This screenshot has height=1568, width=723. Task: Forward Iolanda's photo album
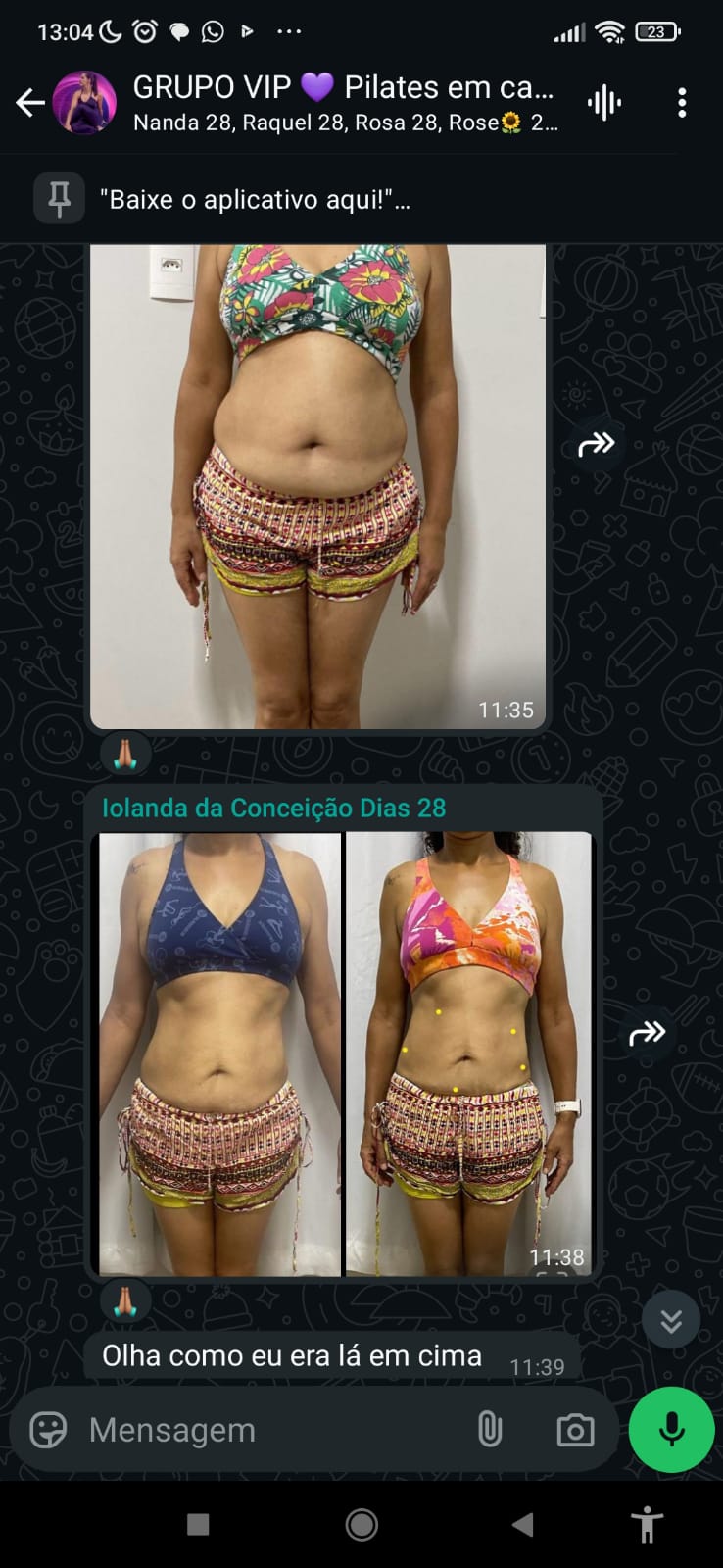(647, 1032)
